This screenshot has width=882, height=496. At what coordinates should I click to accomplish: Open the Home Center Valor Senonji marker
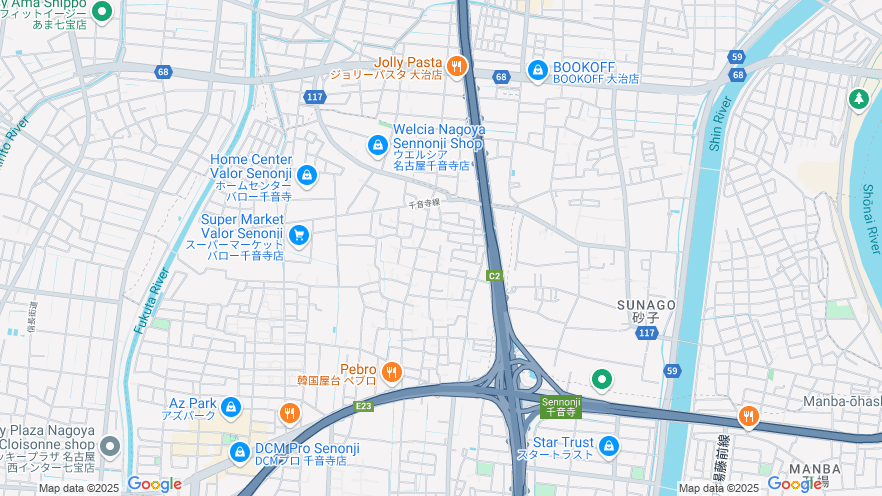pos(306,175)
